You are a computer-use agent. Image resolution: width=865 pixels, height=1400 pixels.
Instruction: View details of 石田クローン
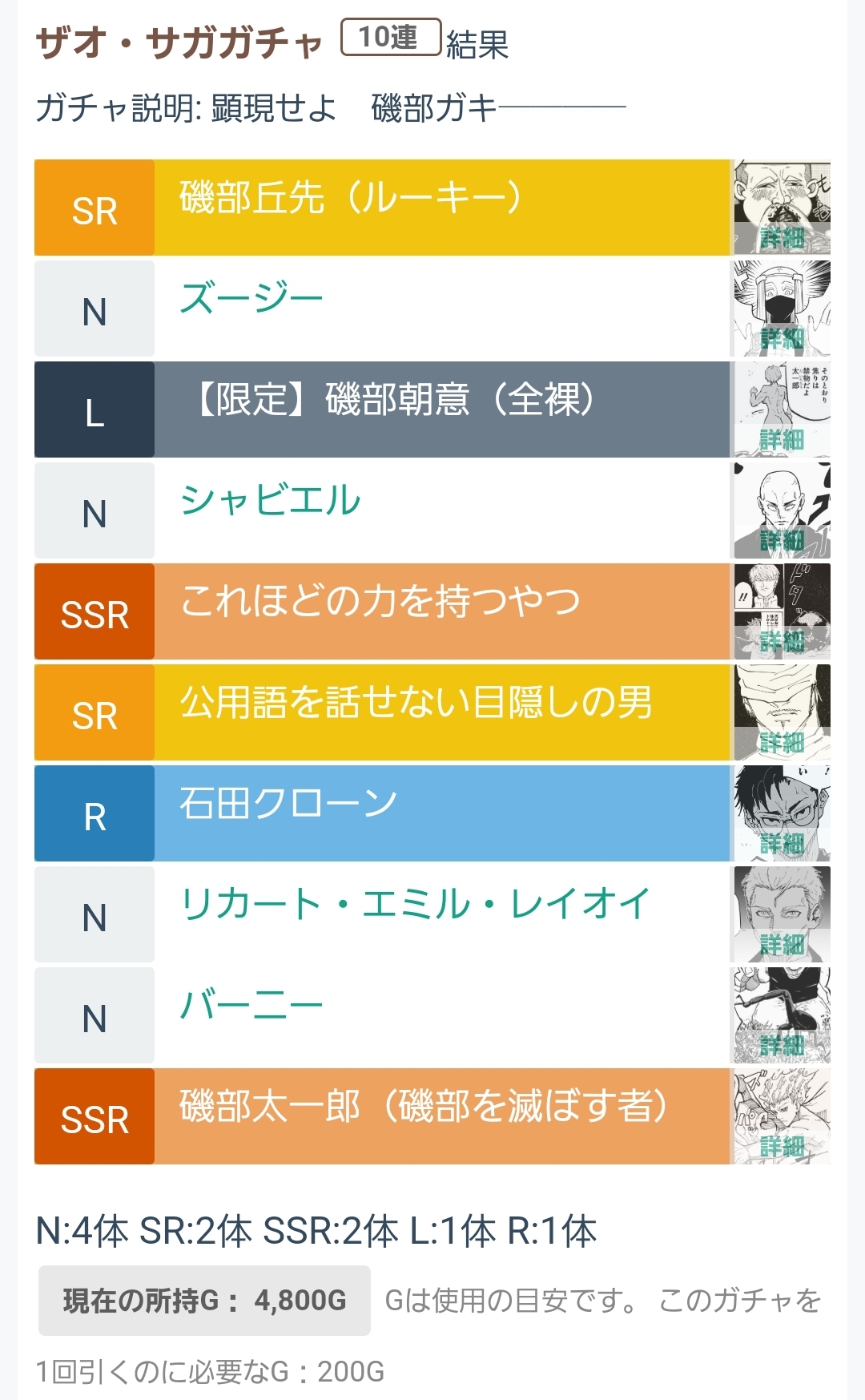[x=782, y=813]
